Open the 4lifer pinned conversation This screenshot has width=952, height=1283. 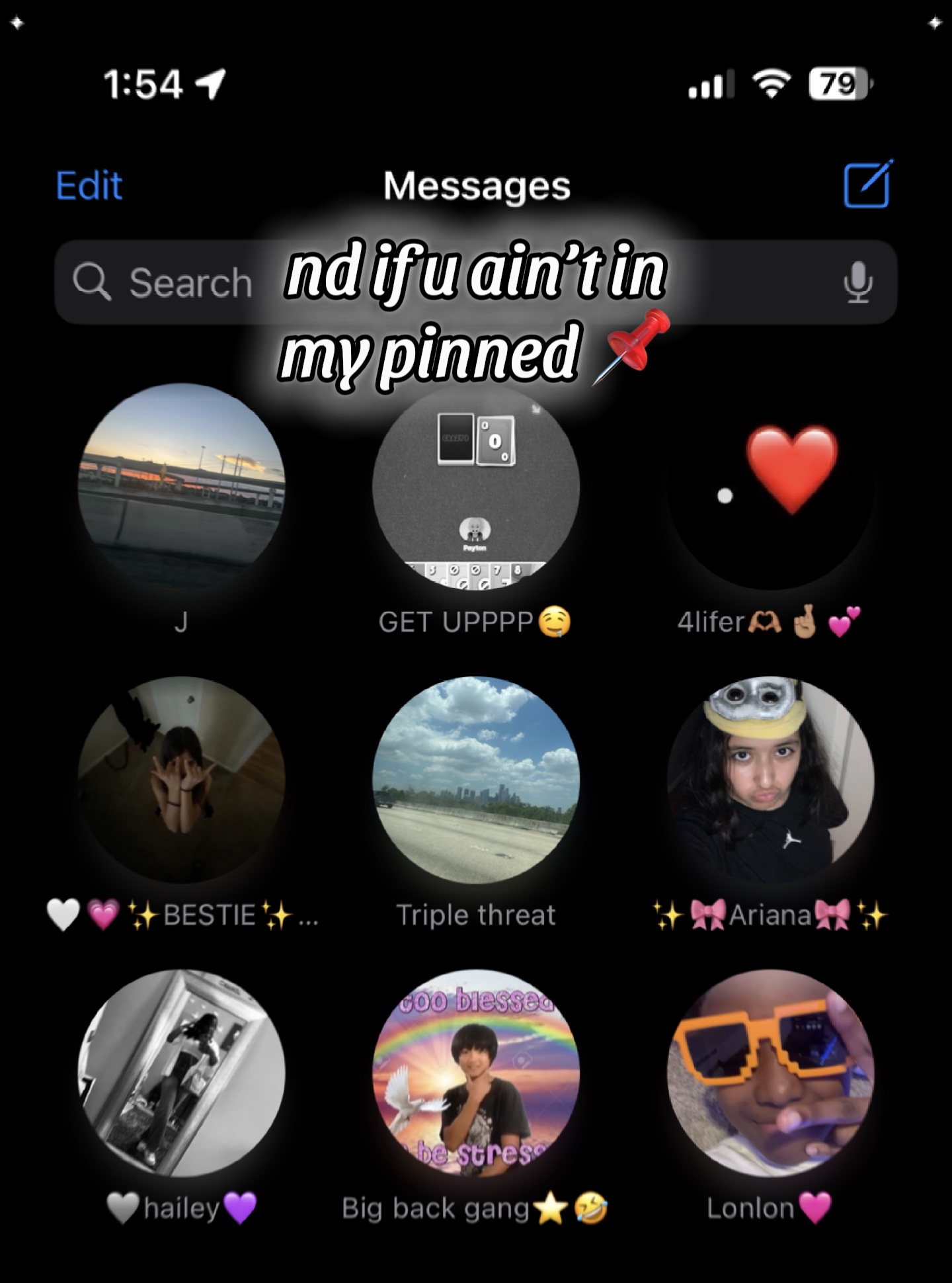coord(770,487)
